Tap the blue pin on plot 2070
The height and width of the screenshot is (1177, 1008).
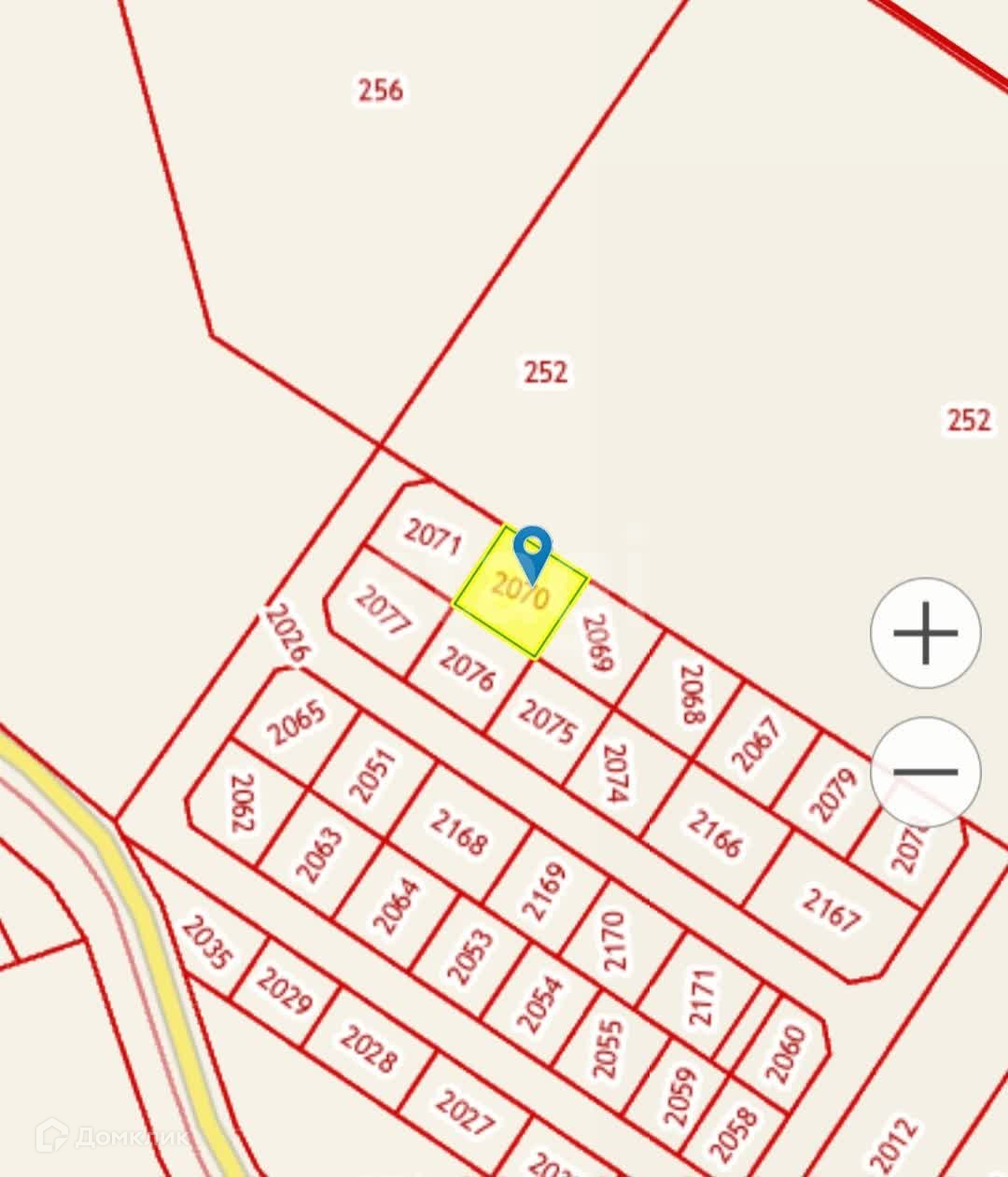point(533,551)
